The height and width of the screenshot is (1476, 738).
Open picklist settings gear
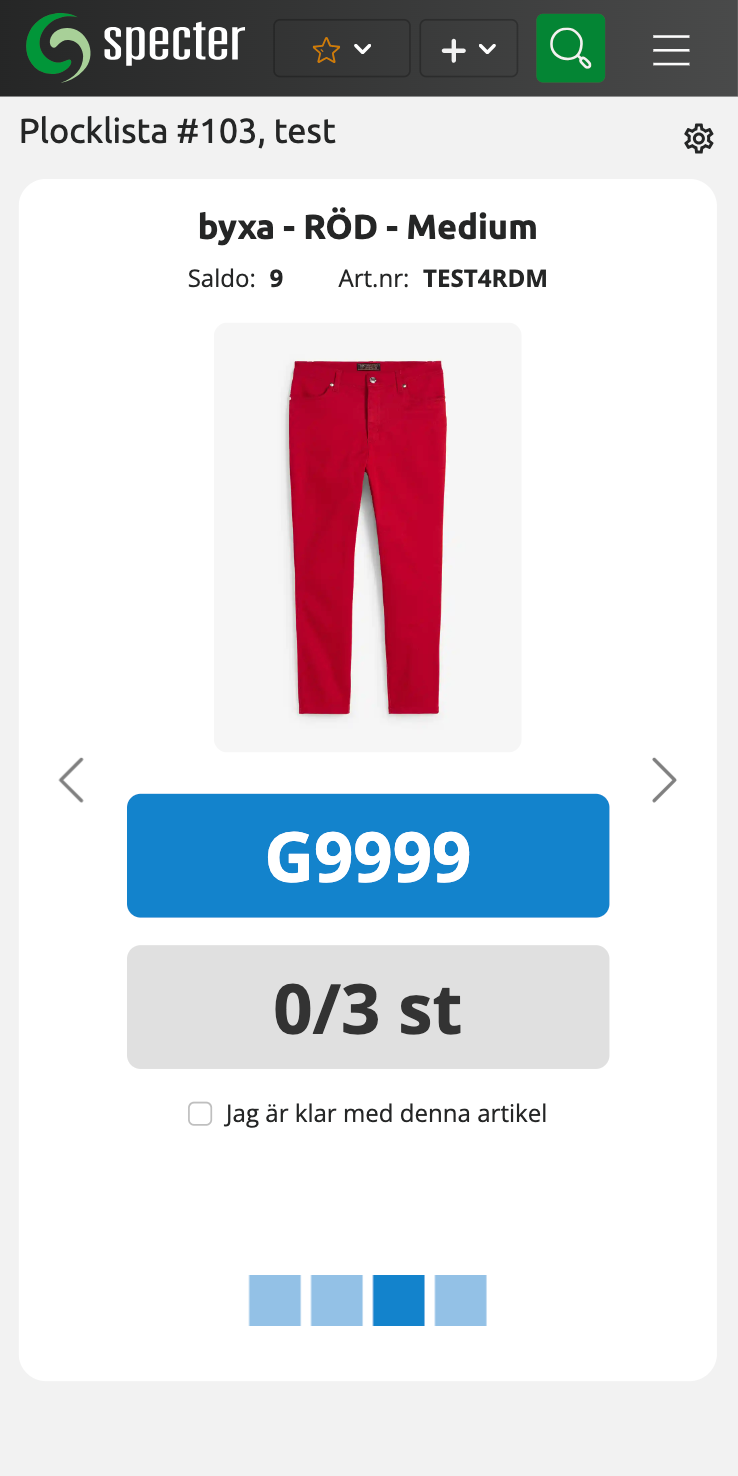tap(699, 139)
